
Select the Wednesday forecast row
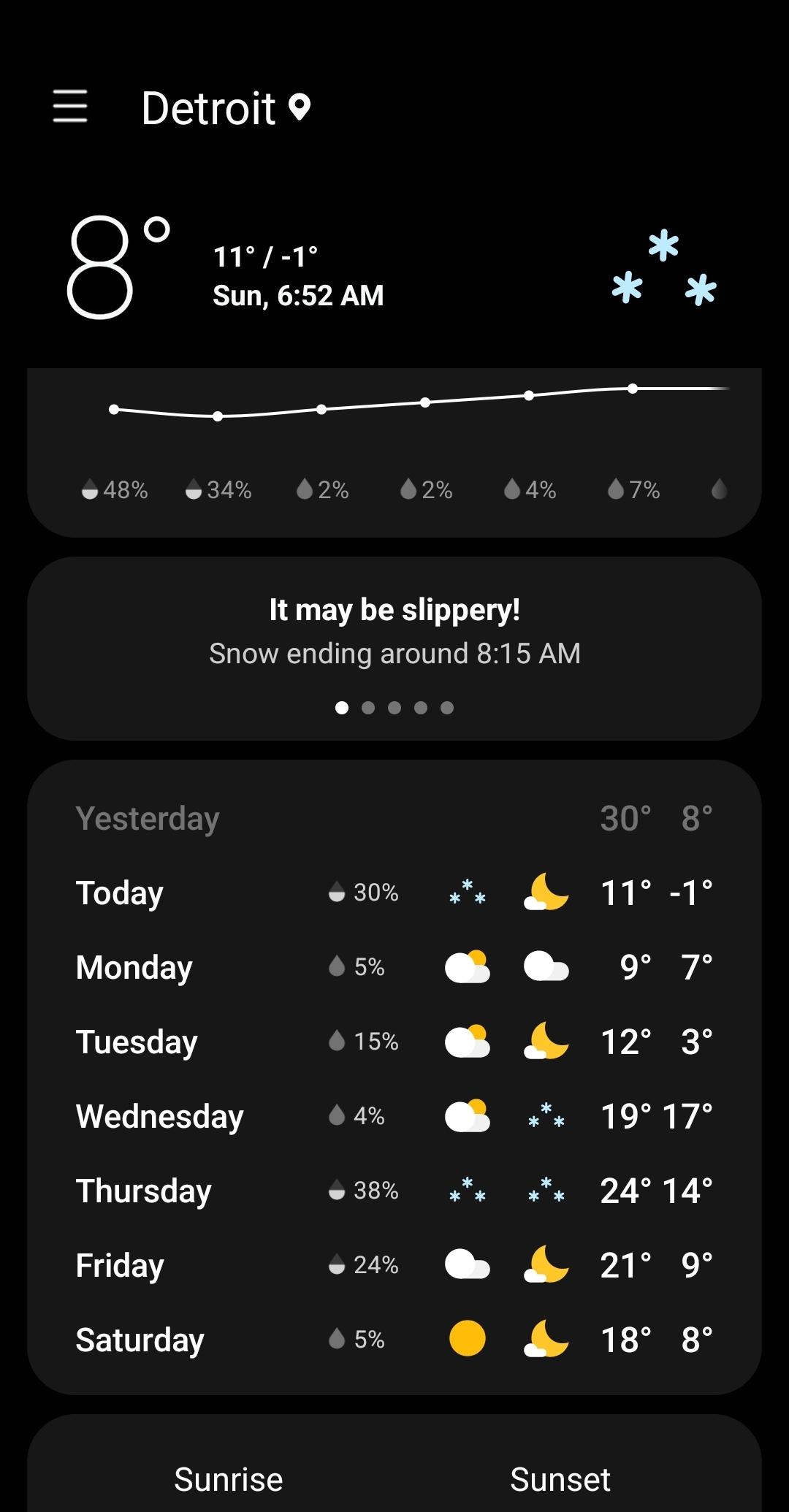click(394, 1116)
